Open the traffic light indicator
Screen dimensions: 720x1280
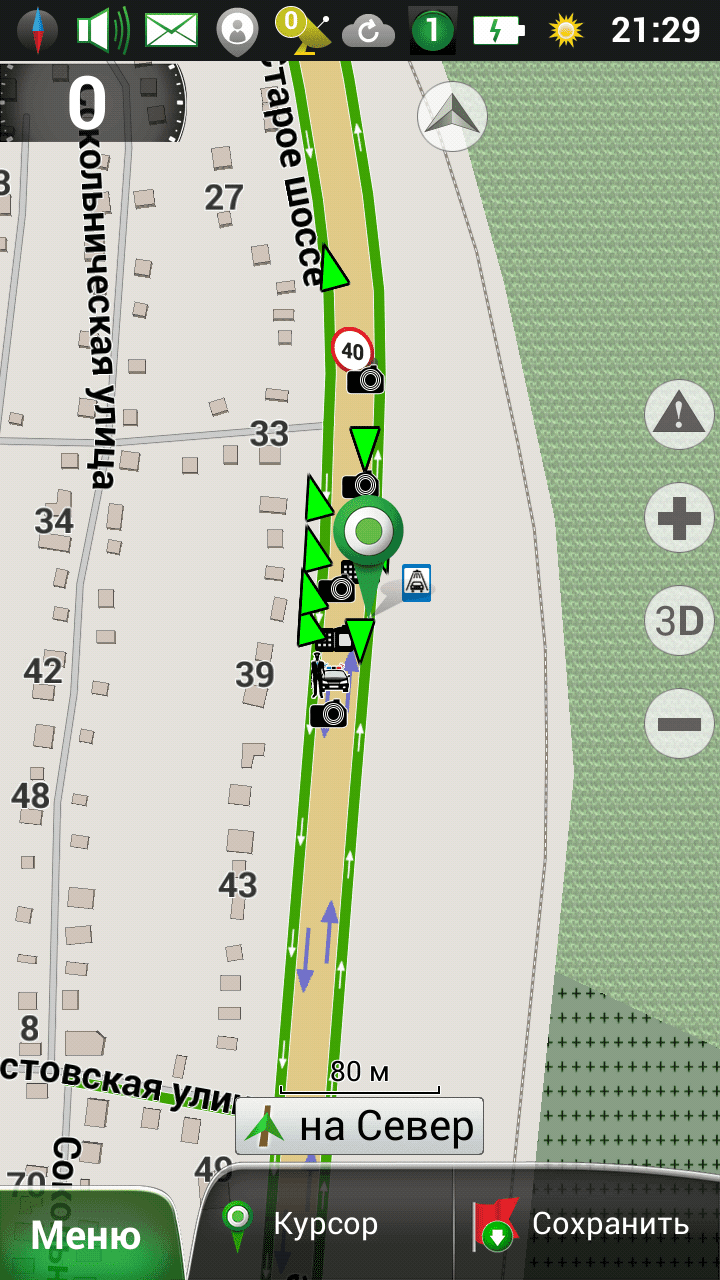coord(433,30)
